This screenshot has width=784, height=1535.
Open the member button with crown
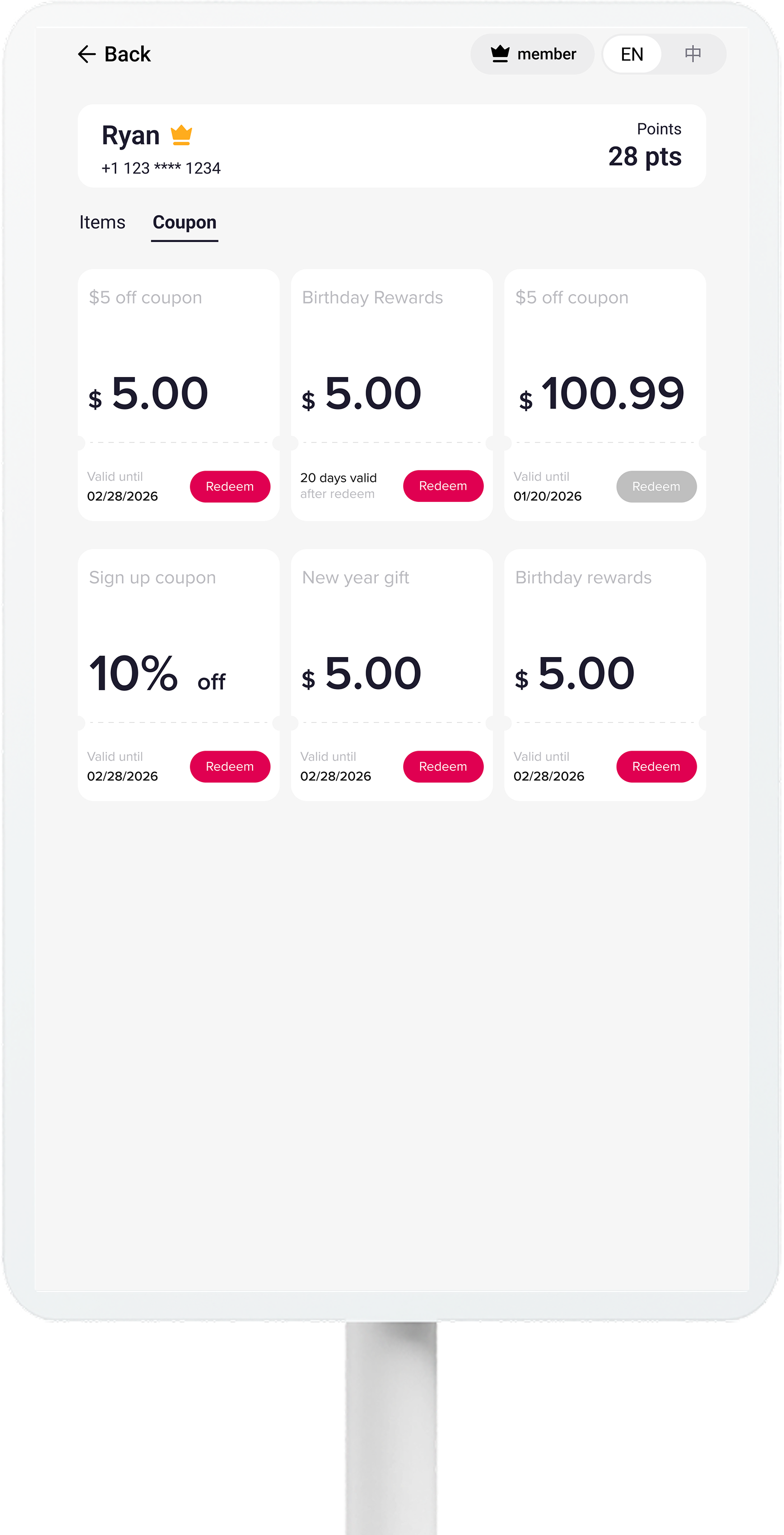tap(532, 54)
